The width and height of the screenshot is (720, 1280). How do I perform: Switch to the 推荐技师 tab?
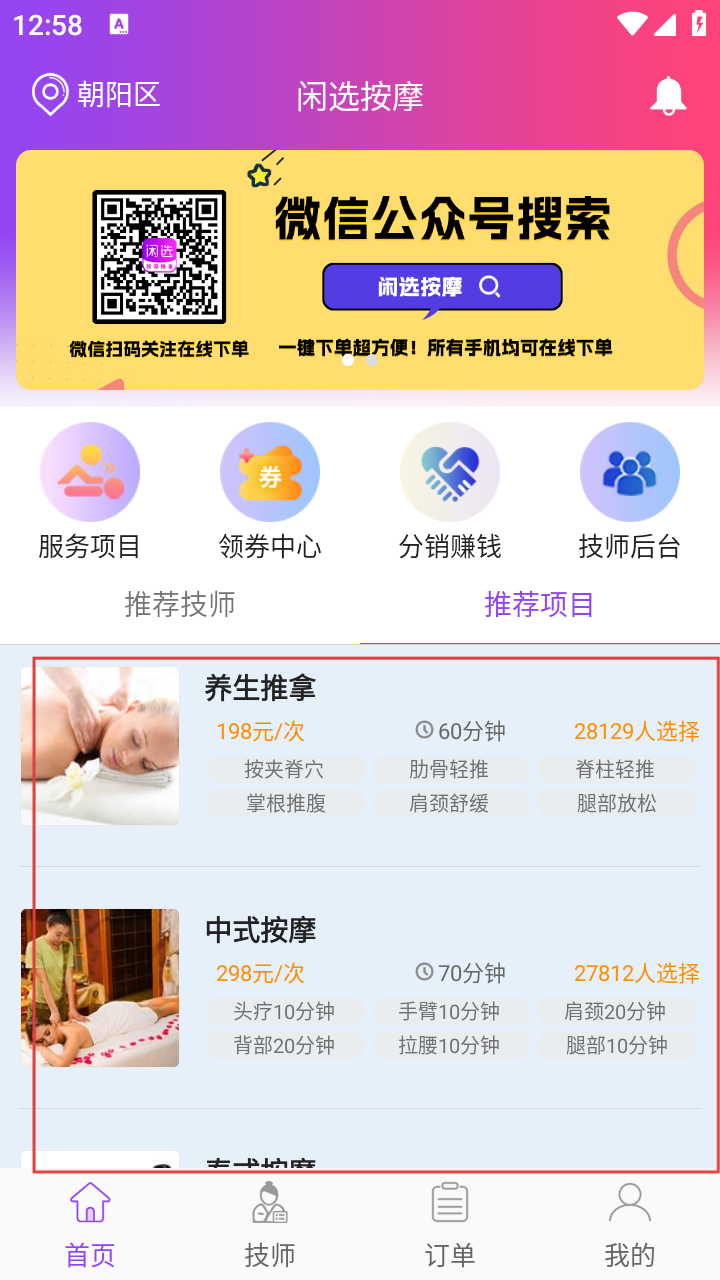(x=180, y=605)
